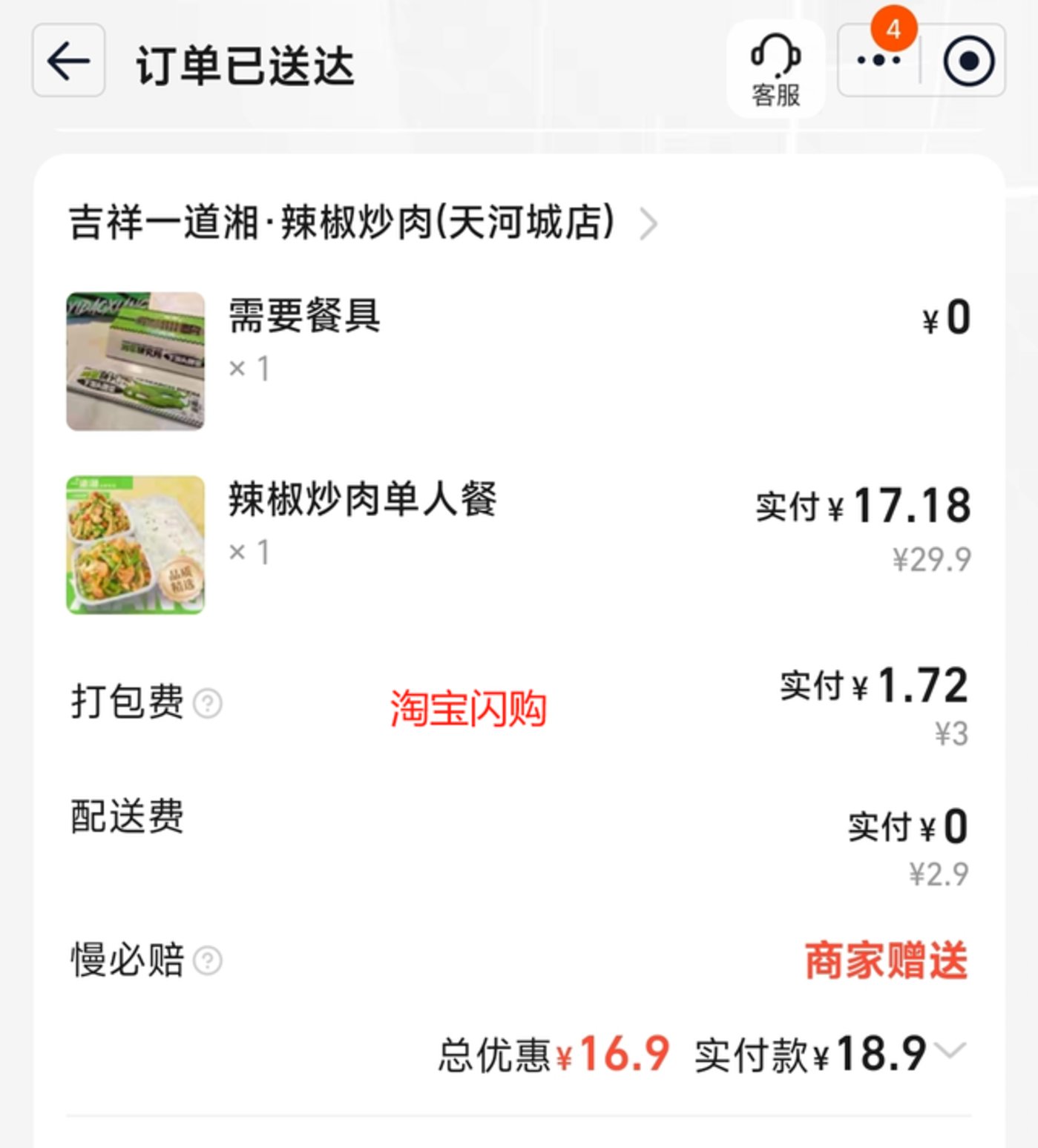Contact 客服 customer service
The width and height of the screenshot is (1038, 1148).
click(775, 69)
